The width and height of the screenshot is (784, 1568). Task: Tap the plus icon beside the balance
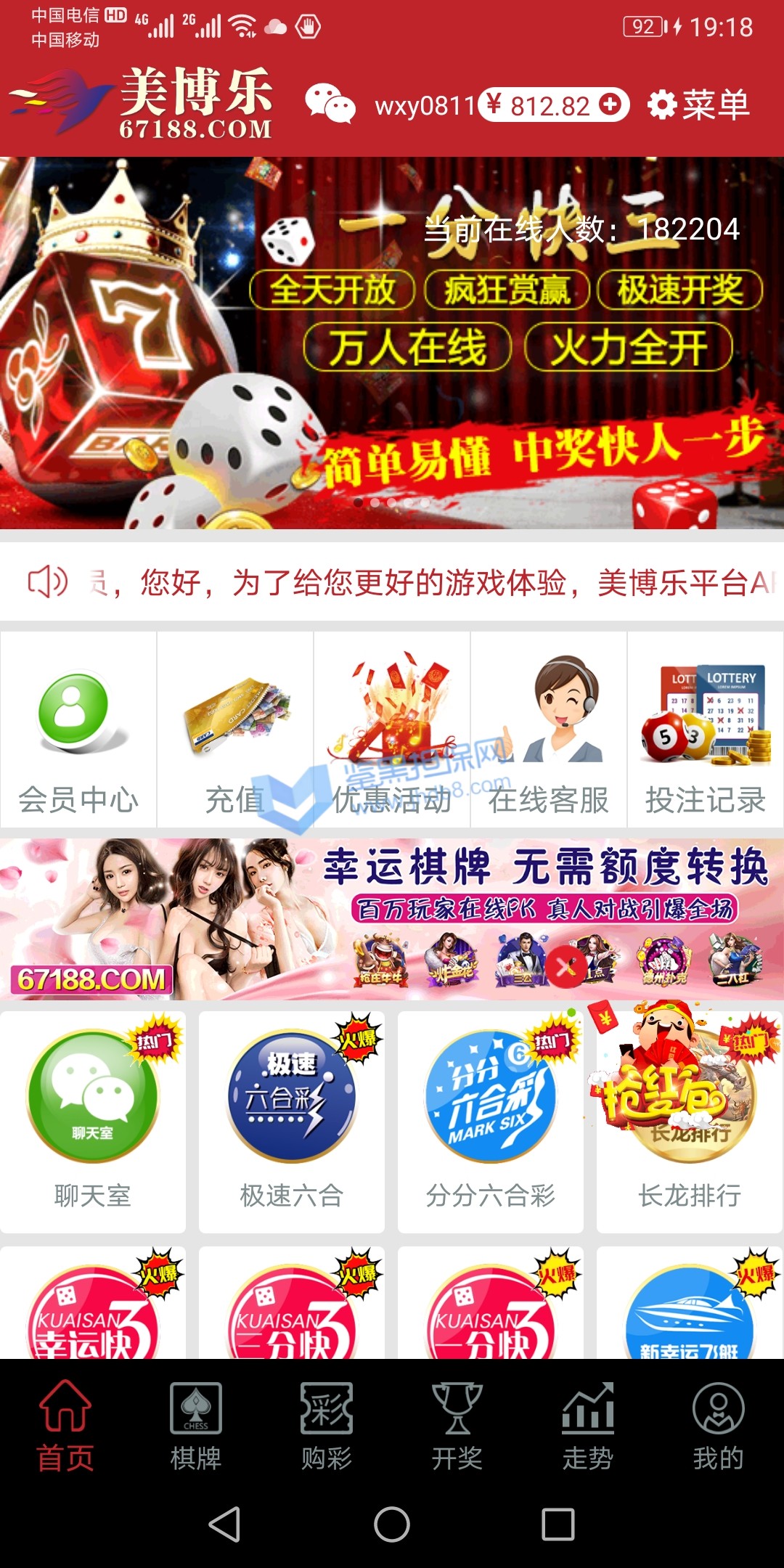coord(610,104)
